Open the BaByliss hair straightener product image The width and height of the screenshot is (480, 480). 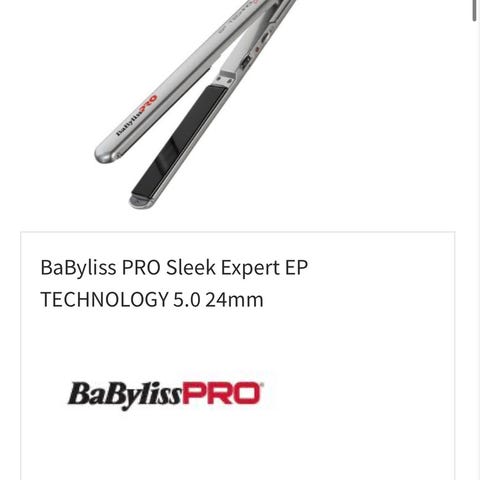[x=195, y=104]
